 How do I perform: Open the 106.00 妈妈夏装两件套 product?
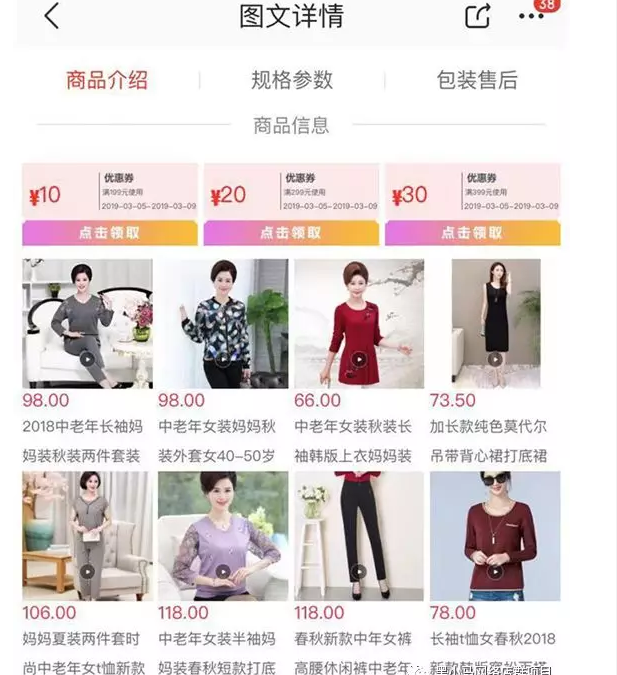[x=88, y=536]
